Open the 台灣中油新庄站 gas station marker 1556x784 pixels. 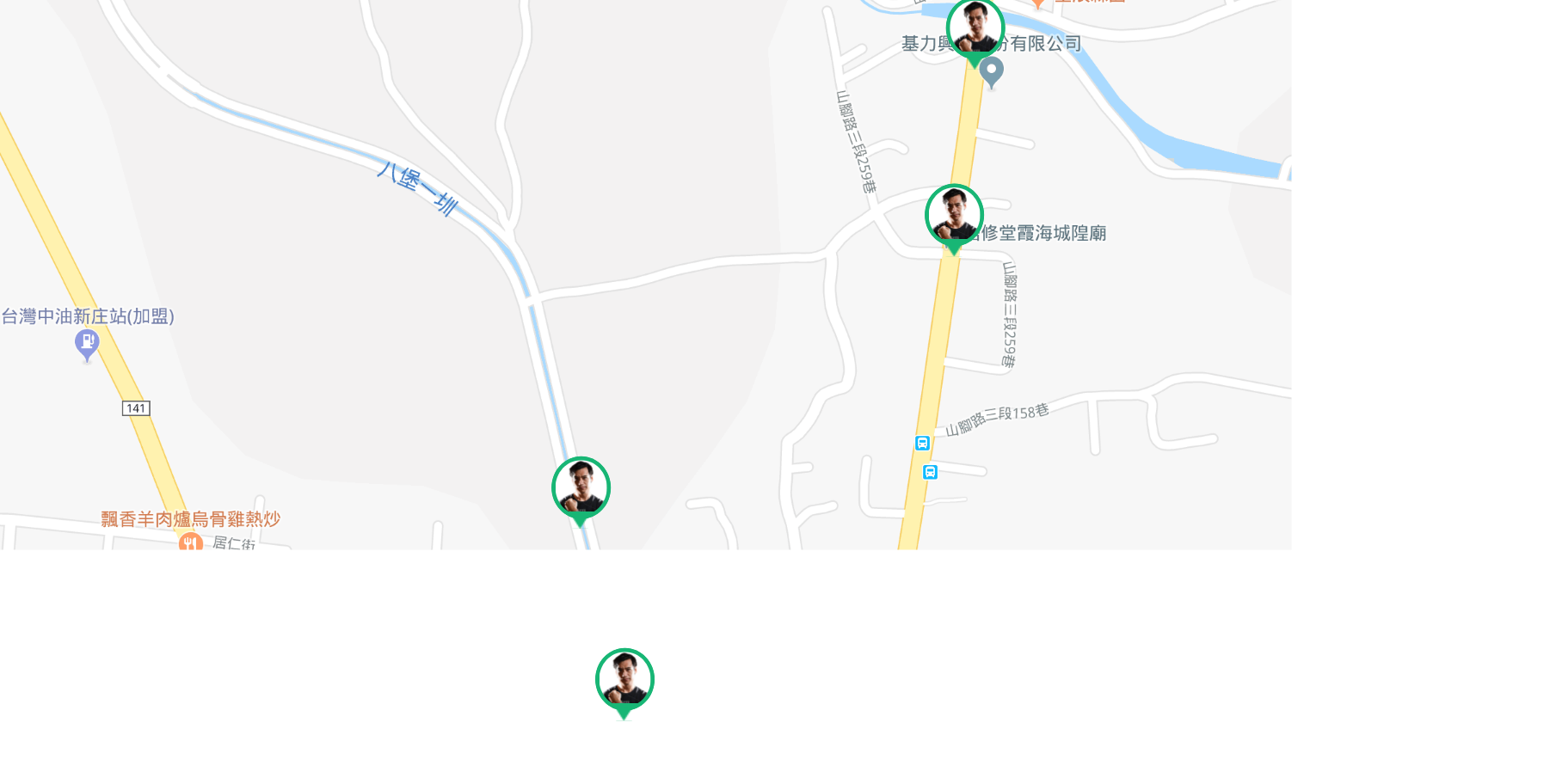point(87,345)
